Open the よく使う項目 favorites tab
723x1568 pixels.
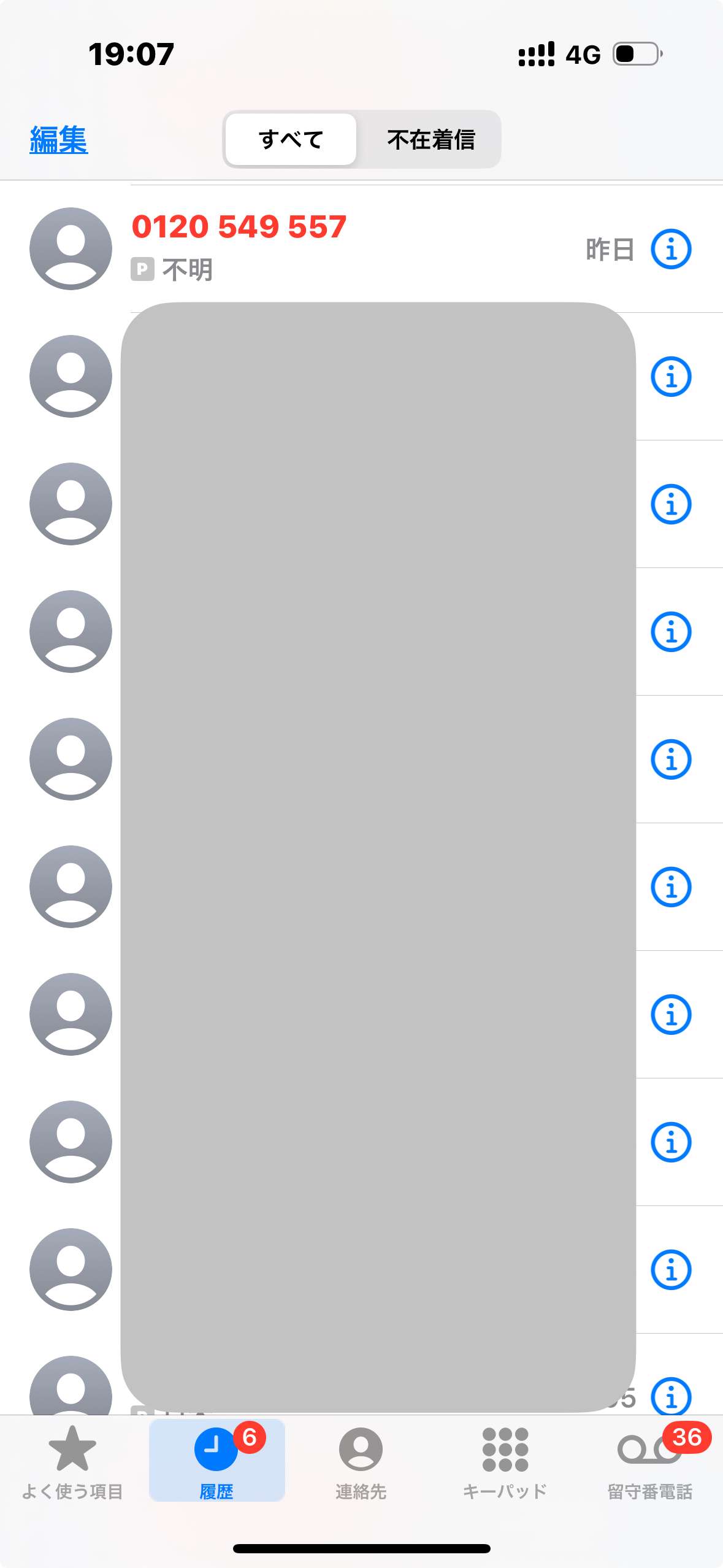click(72, 1462)
